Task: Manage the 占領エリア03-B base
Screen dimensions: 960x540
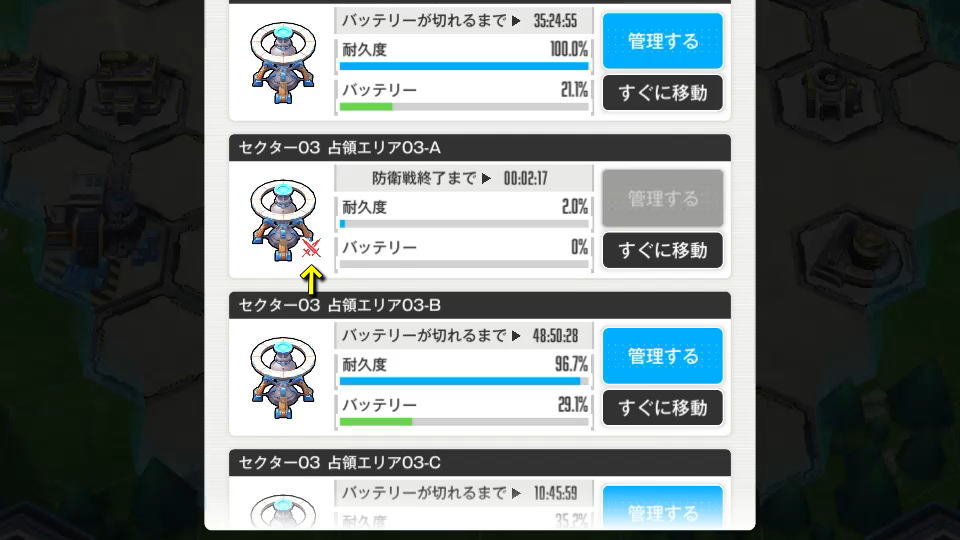Action: pos(662,356)
